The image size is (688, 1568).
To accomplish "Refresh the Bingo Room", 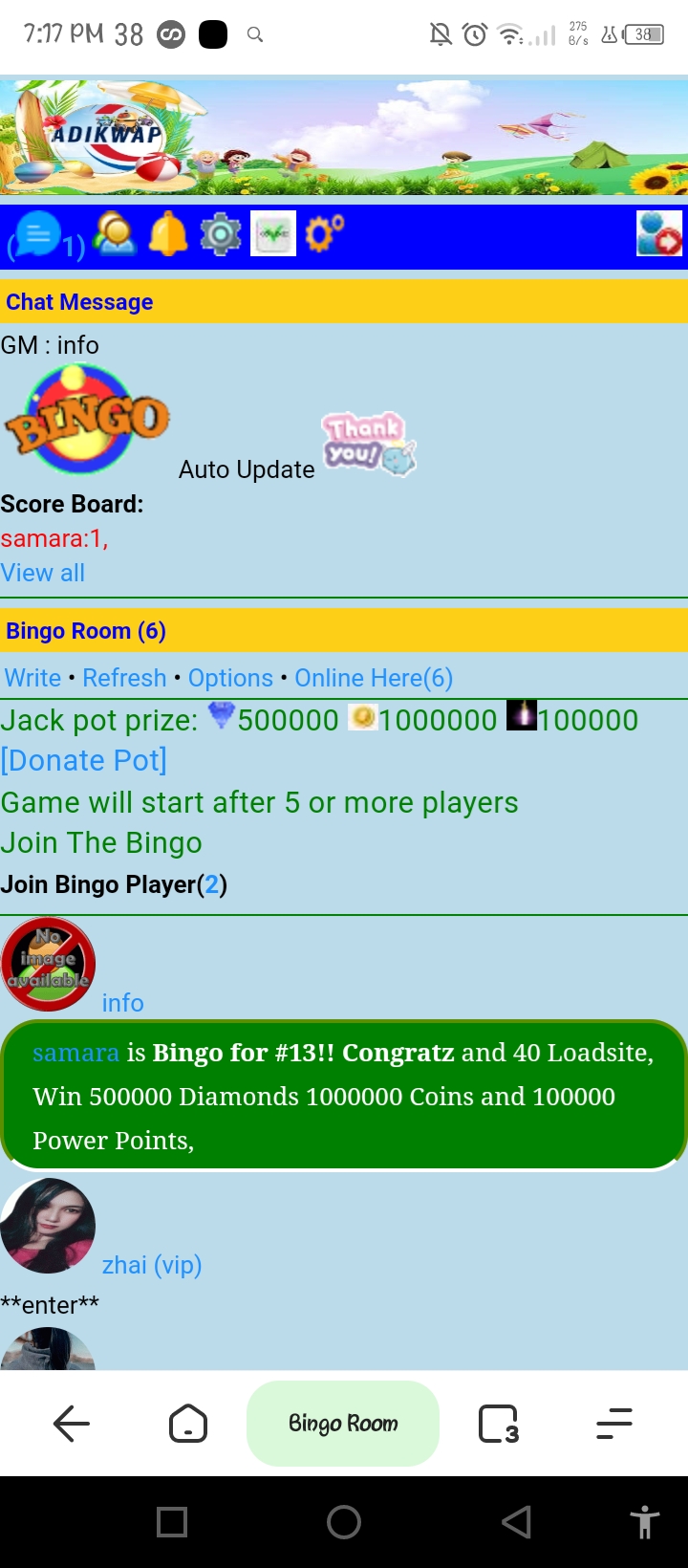I will [x=124, y=678].
